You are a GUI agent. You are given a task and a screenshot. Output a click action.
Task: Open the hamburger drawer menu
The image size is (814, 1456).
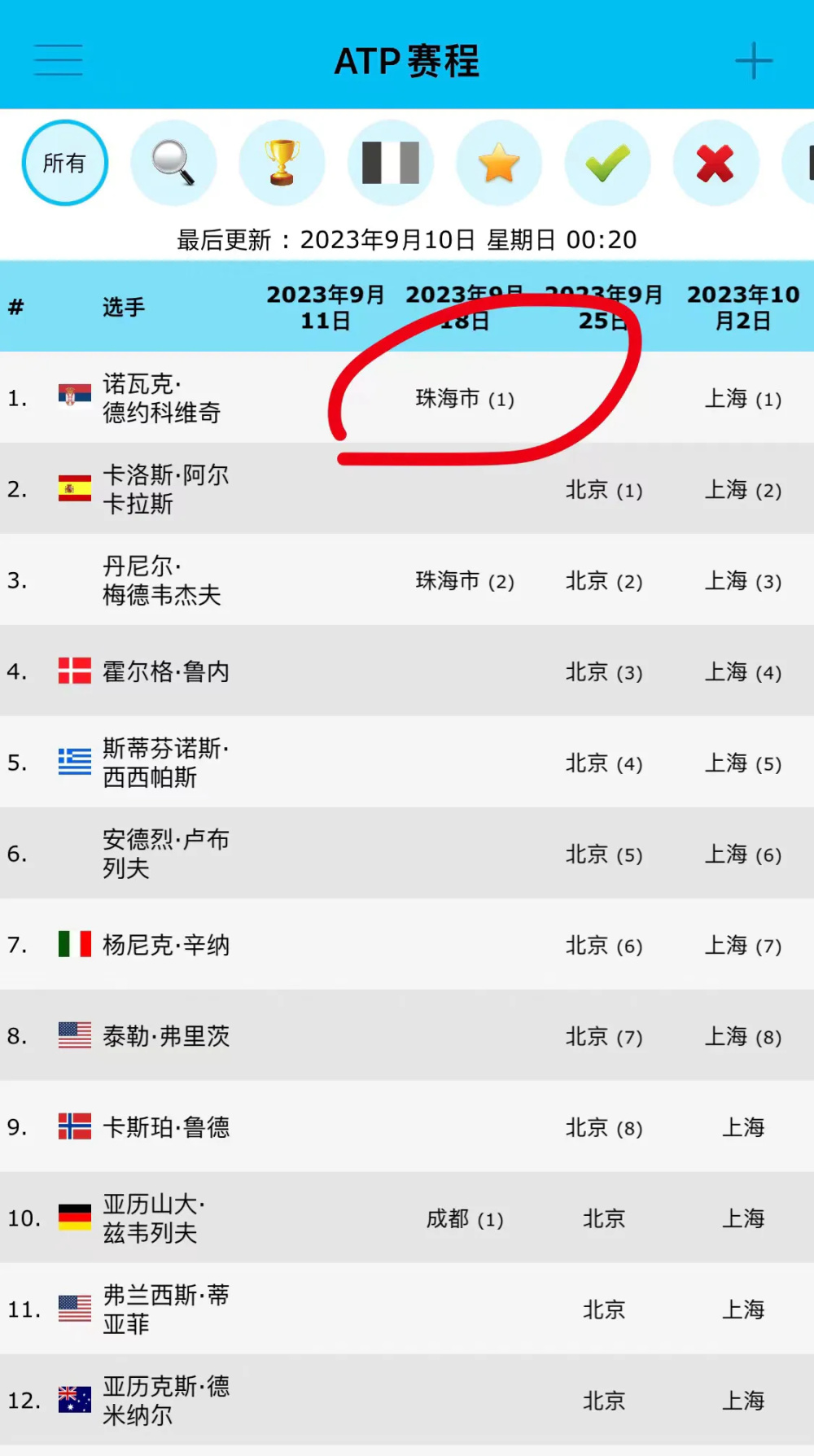58,60
